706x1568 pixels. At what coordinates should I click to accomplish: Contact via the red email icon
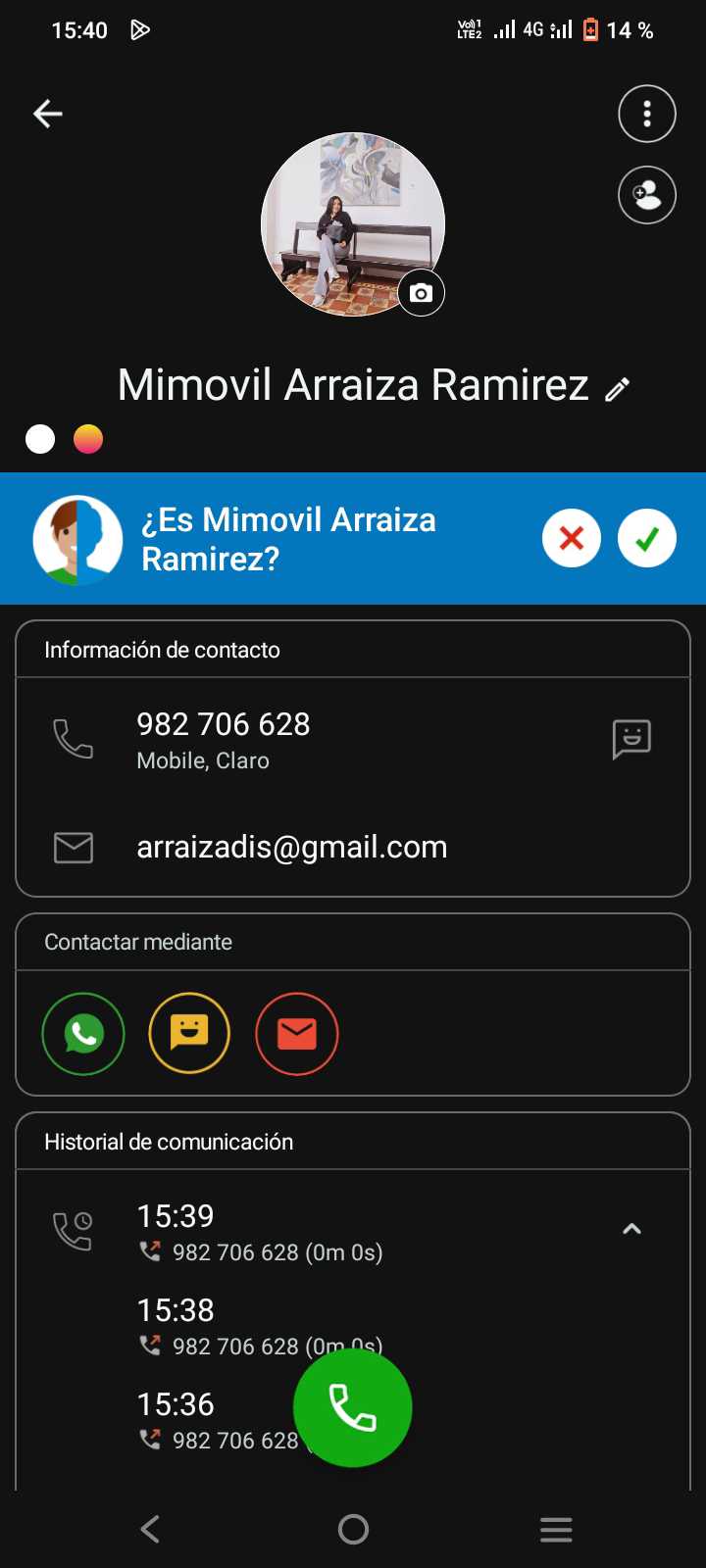(x=297, y=1034)
